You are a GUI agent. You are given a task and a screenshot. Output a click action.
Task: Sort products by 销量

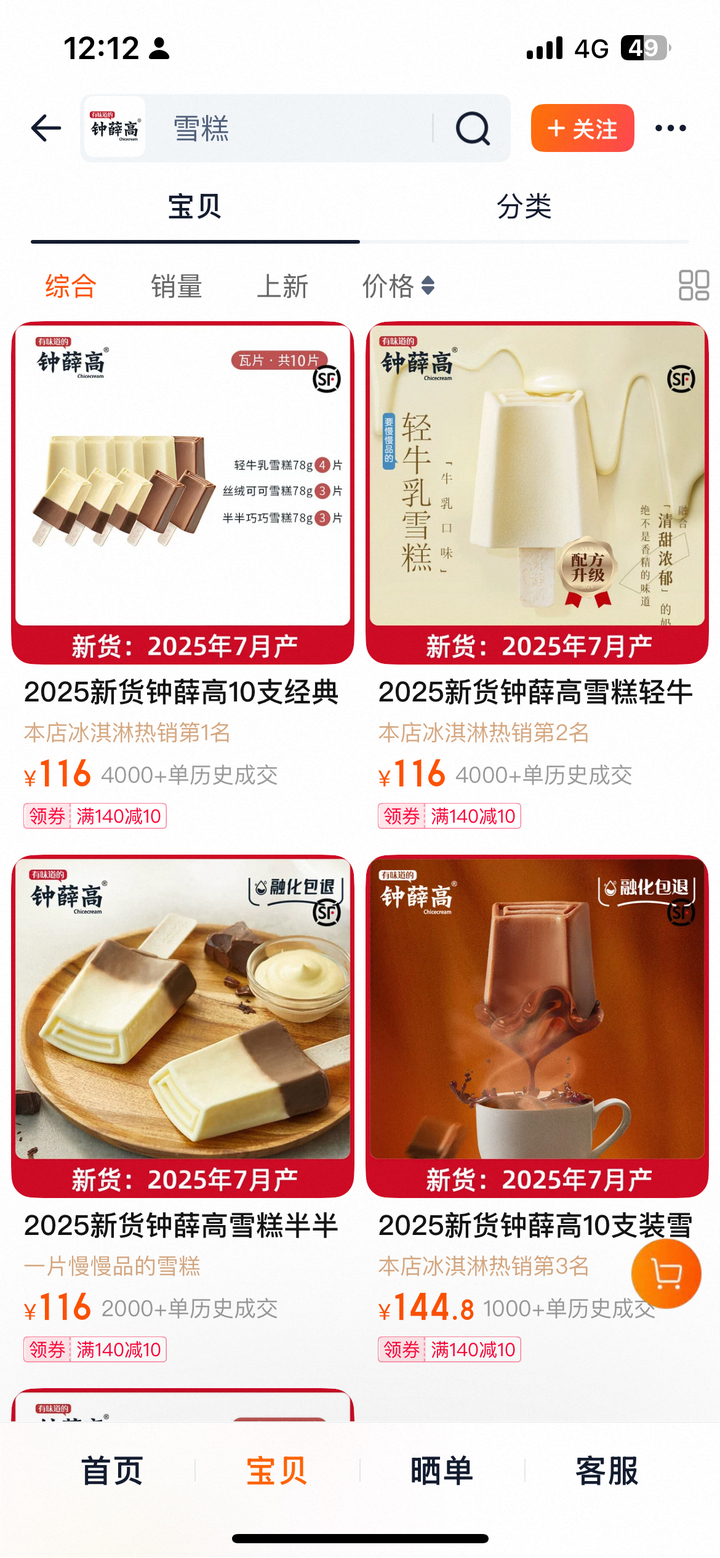tap(176, 286)
